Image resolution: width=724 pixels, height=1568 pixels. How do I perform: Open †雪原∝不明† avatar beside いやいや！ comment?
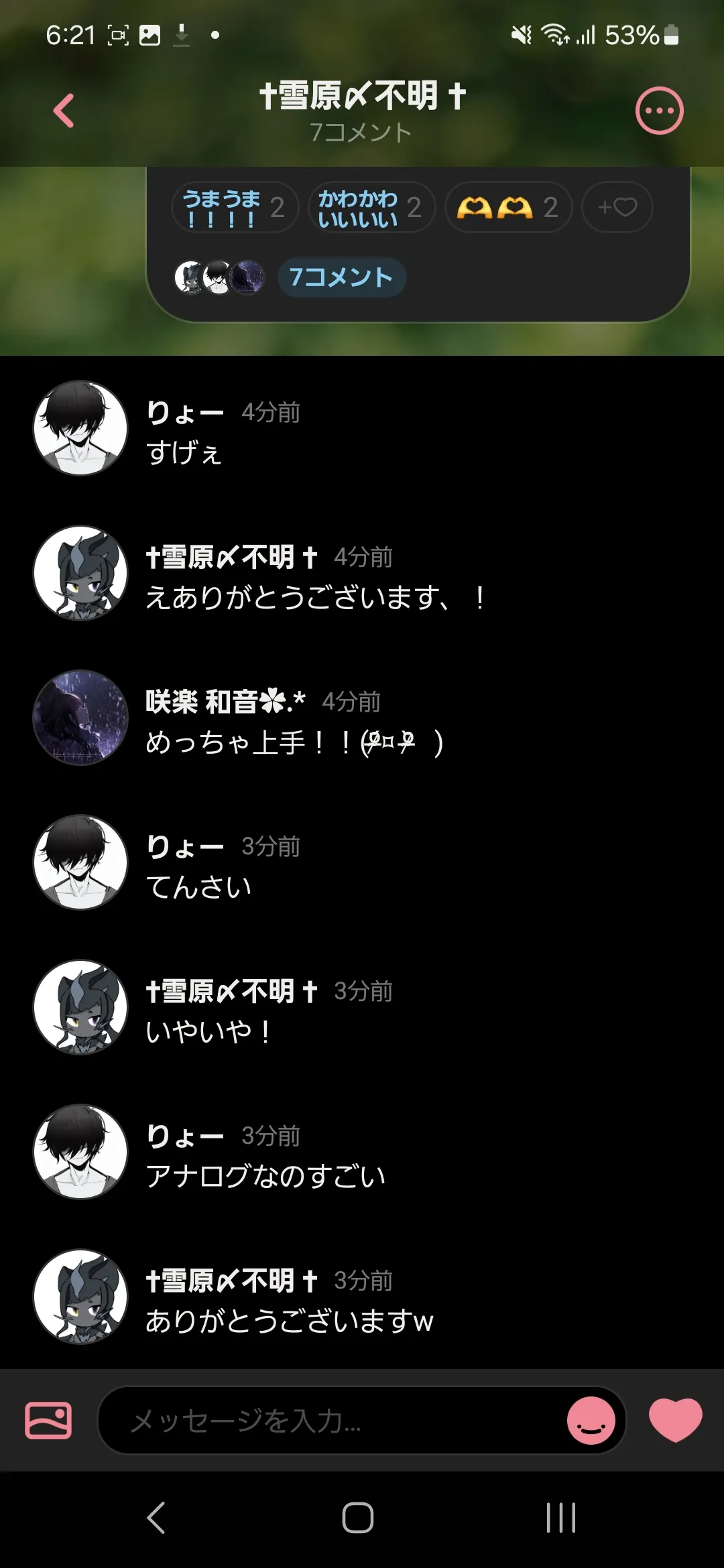(80, 1007)
